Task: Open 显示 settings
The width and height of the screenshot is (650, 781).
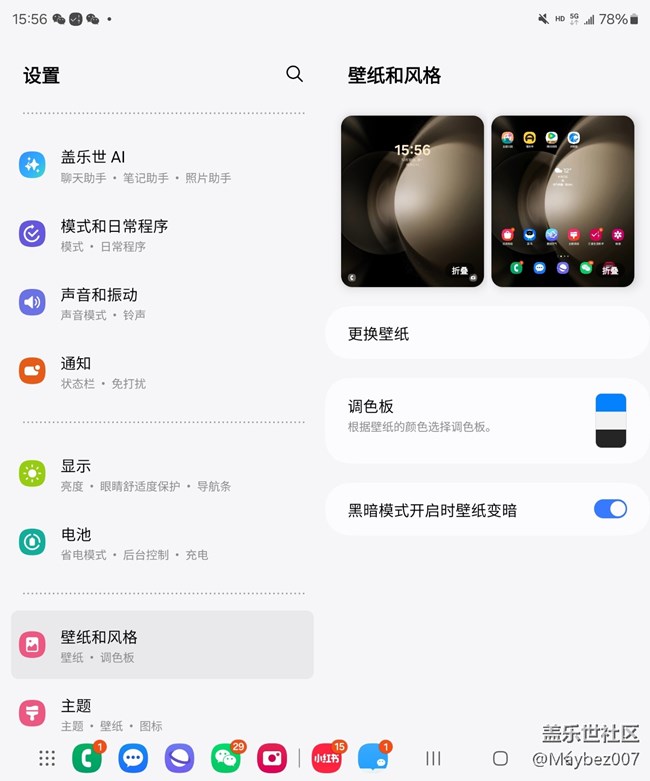Action: click(x=160, y=475)
